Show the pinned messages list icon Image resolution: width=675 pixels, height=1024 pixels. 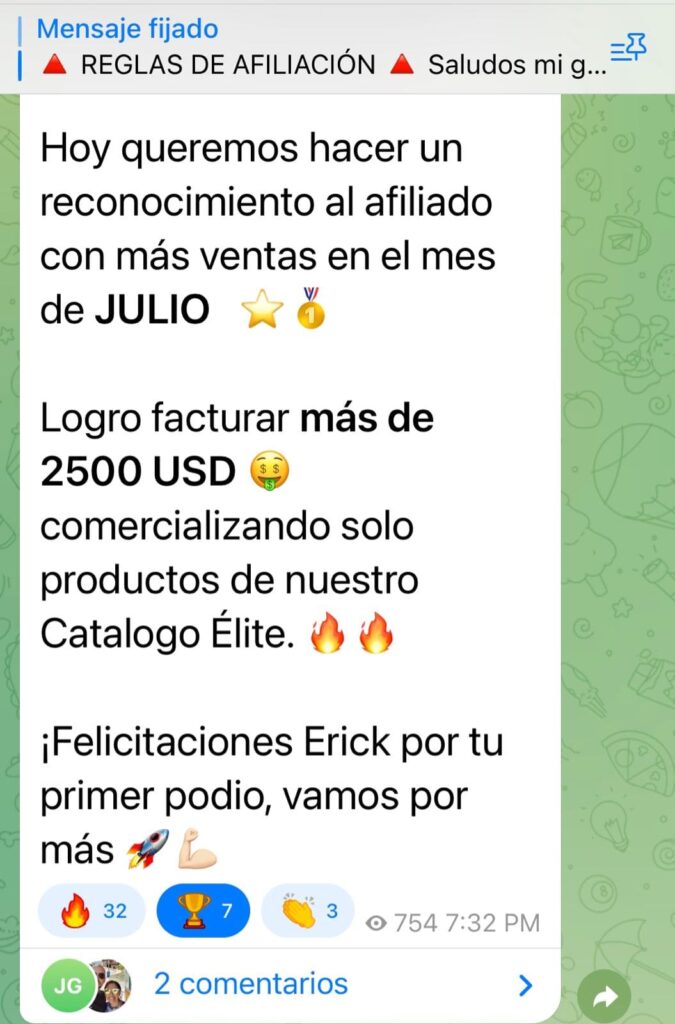coord(628,48)
